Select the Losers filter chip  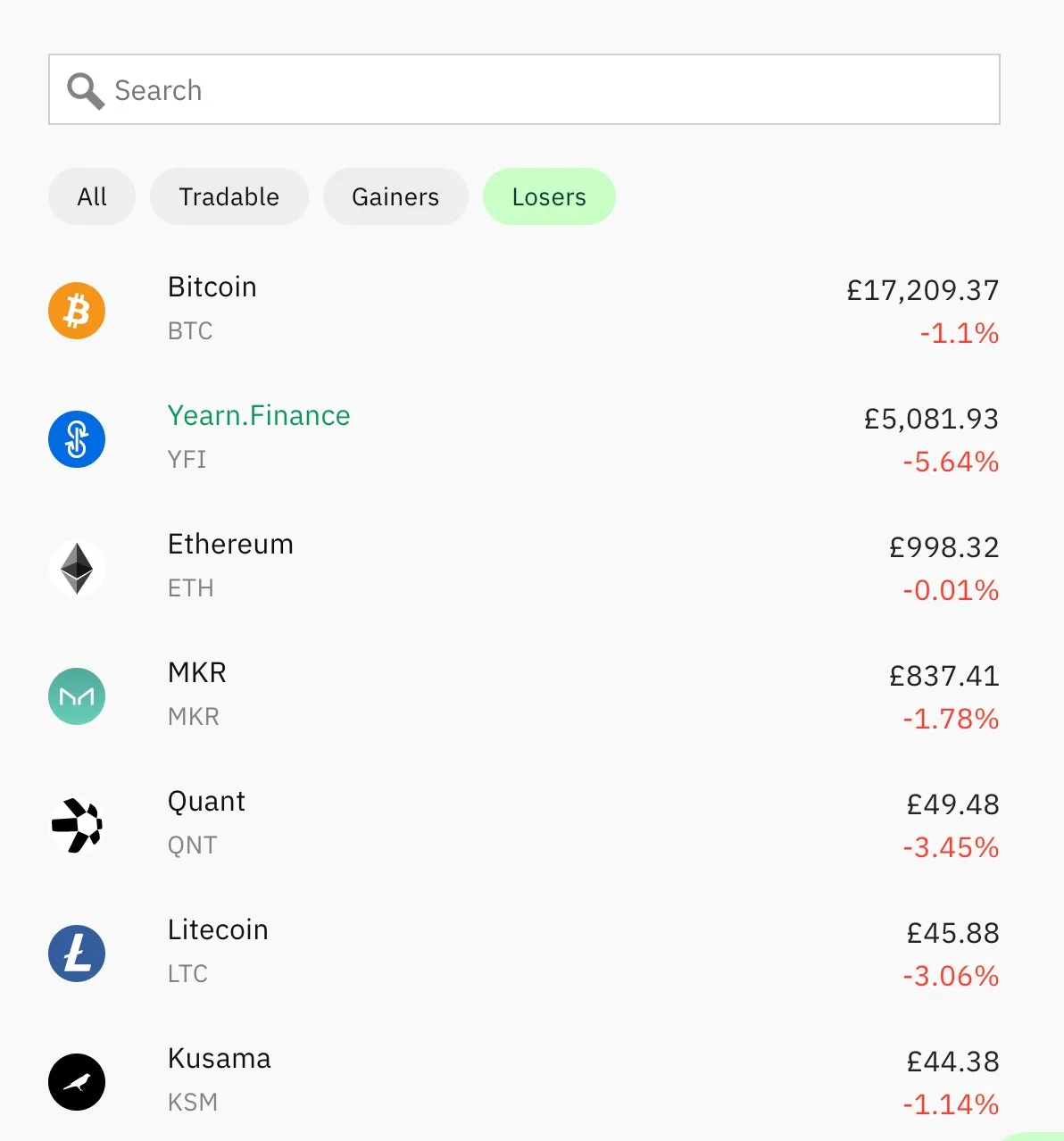point(548,196)
